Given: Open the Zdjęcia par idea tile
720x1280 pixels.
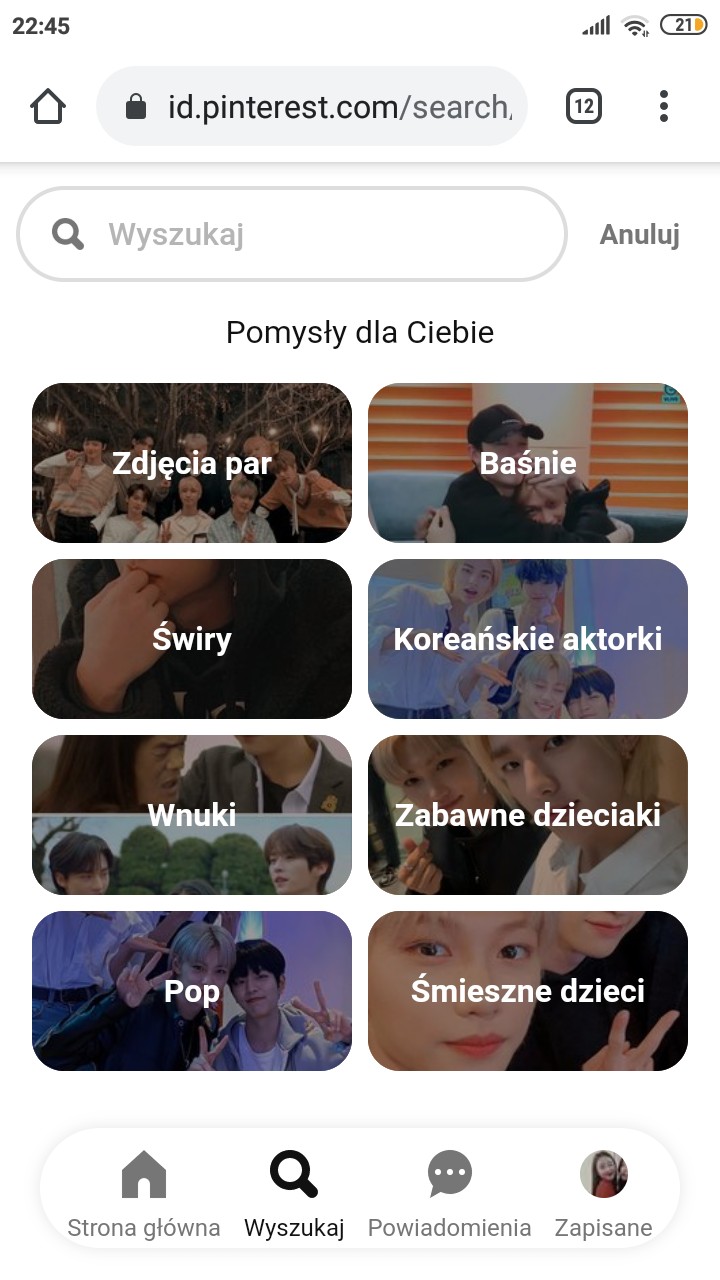Looking at the screenshot, I should (x=192, y=463).
